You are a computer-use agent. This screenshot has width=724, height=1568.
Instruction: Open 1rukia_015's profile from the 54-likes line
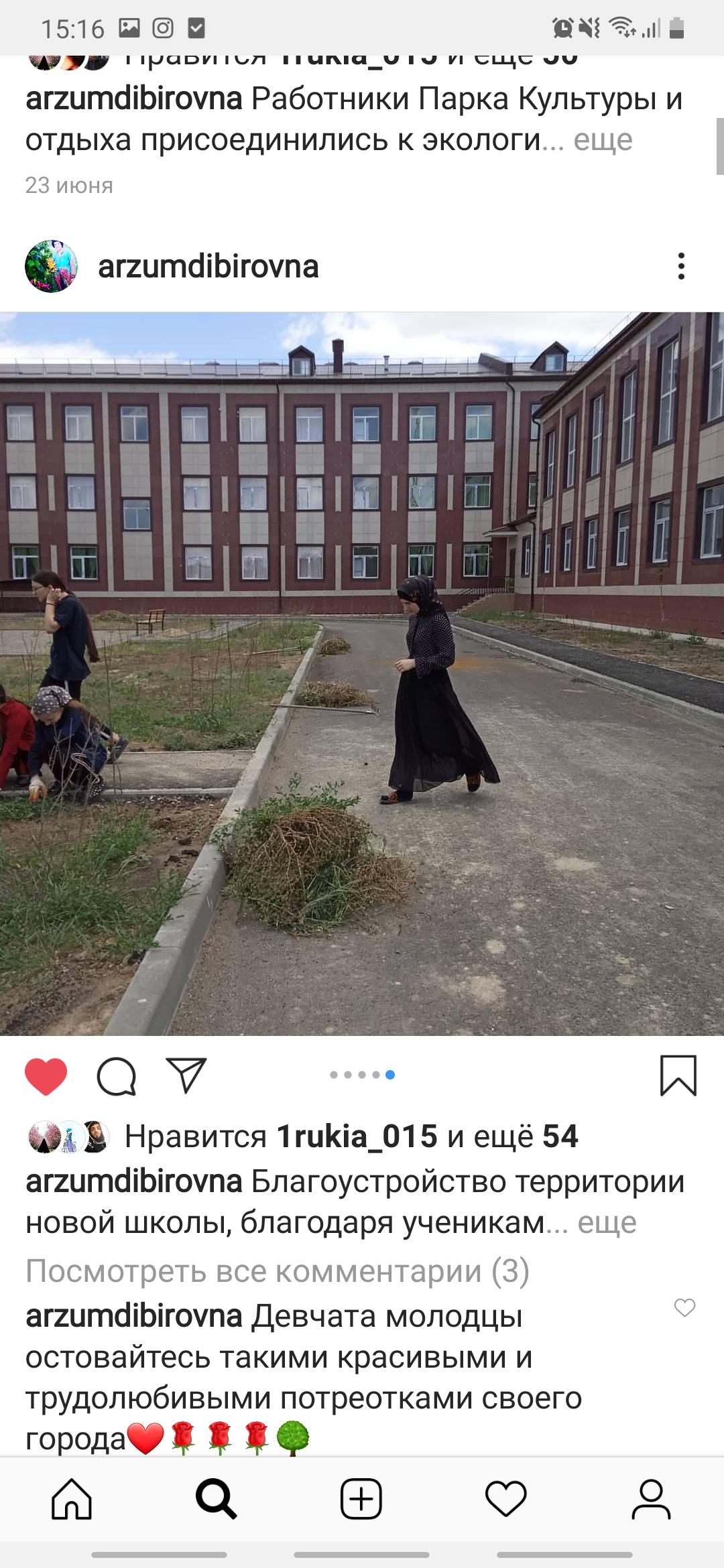pyautogui.click(x=357, y=1137)
